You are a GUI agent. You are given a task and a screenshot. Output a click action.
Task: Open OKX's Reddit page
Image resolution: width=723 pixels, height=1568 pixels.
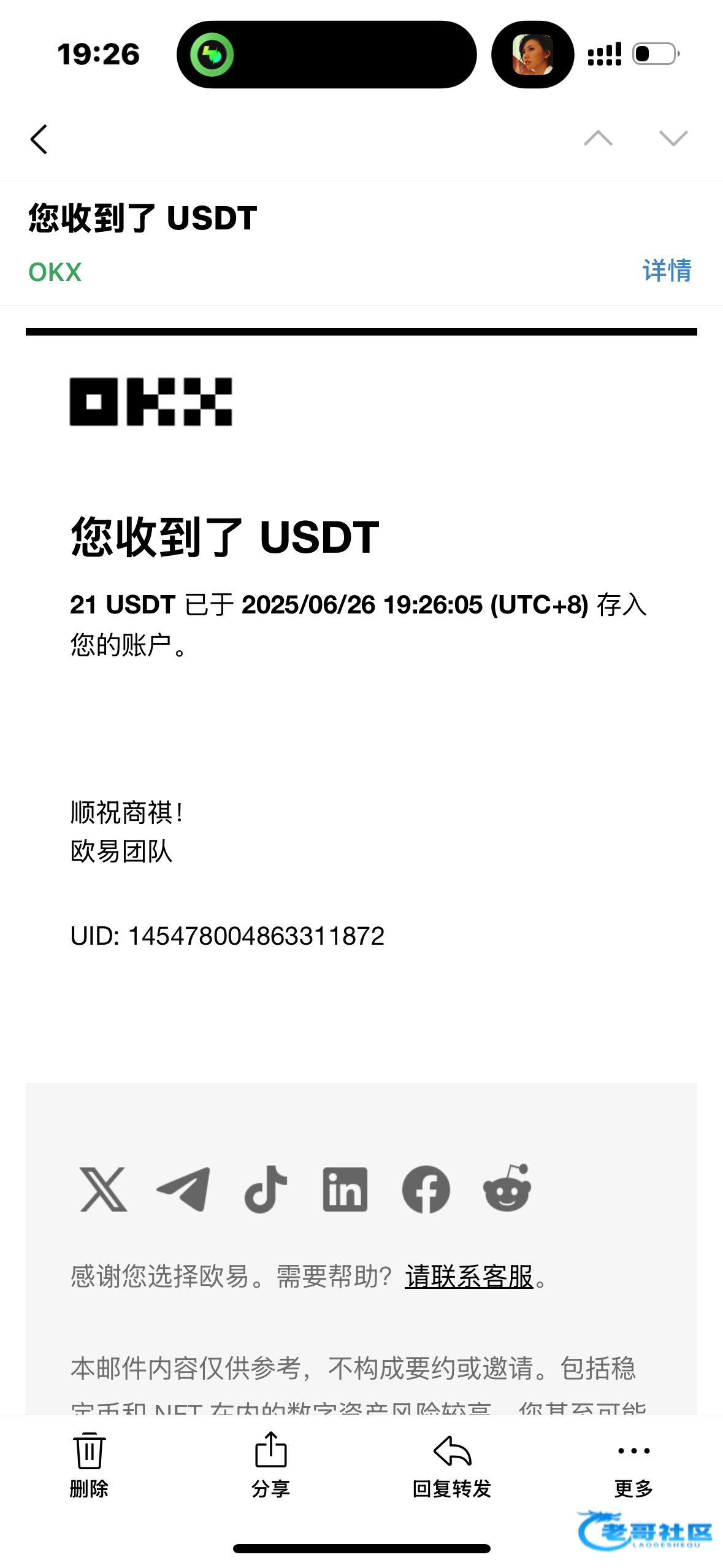click(x=507, y=1188)
